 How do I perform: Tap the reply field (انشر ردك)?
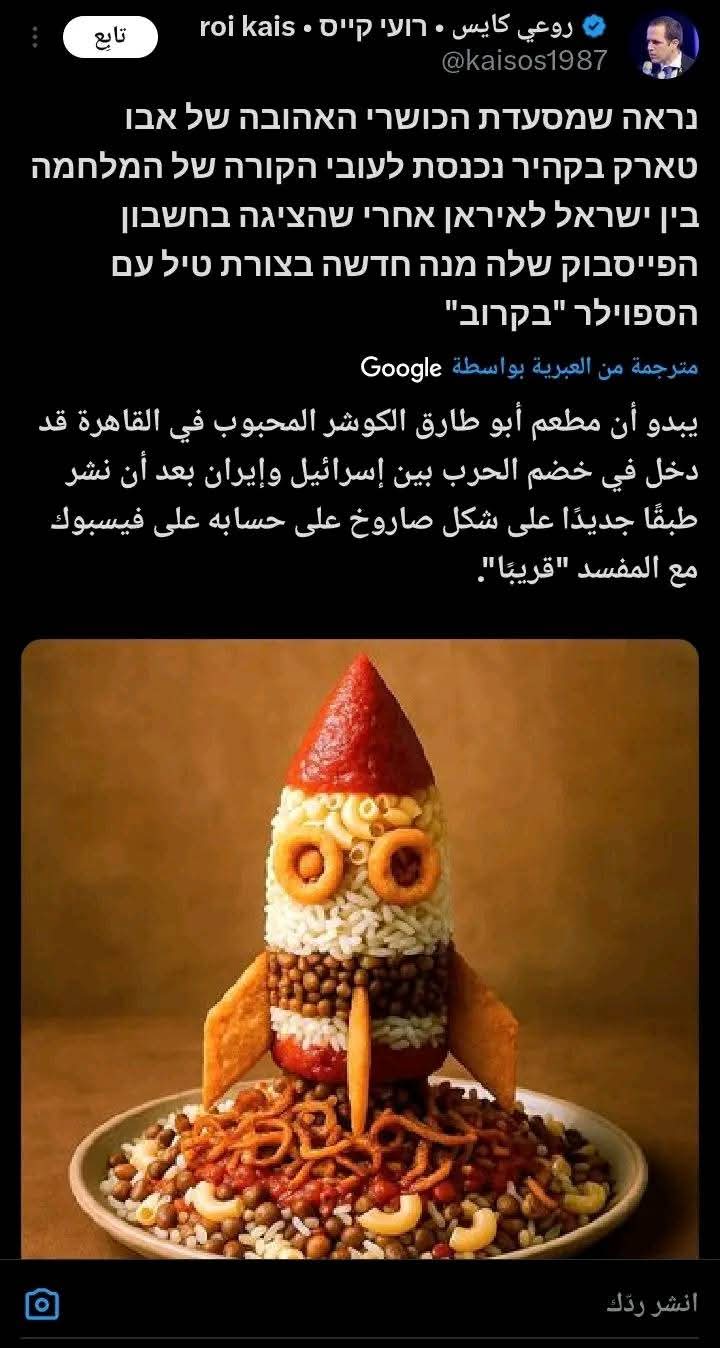click(x=500, y=1303)
